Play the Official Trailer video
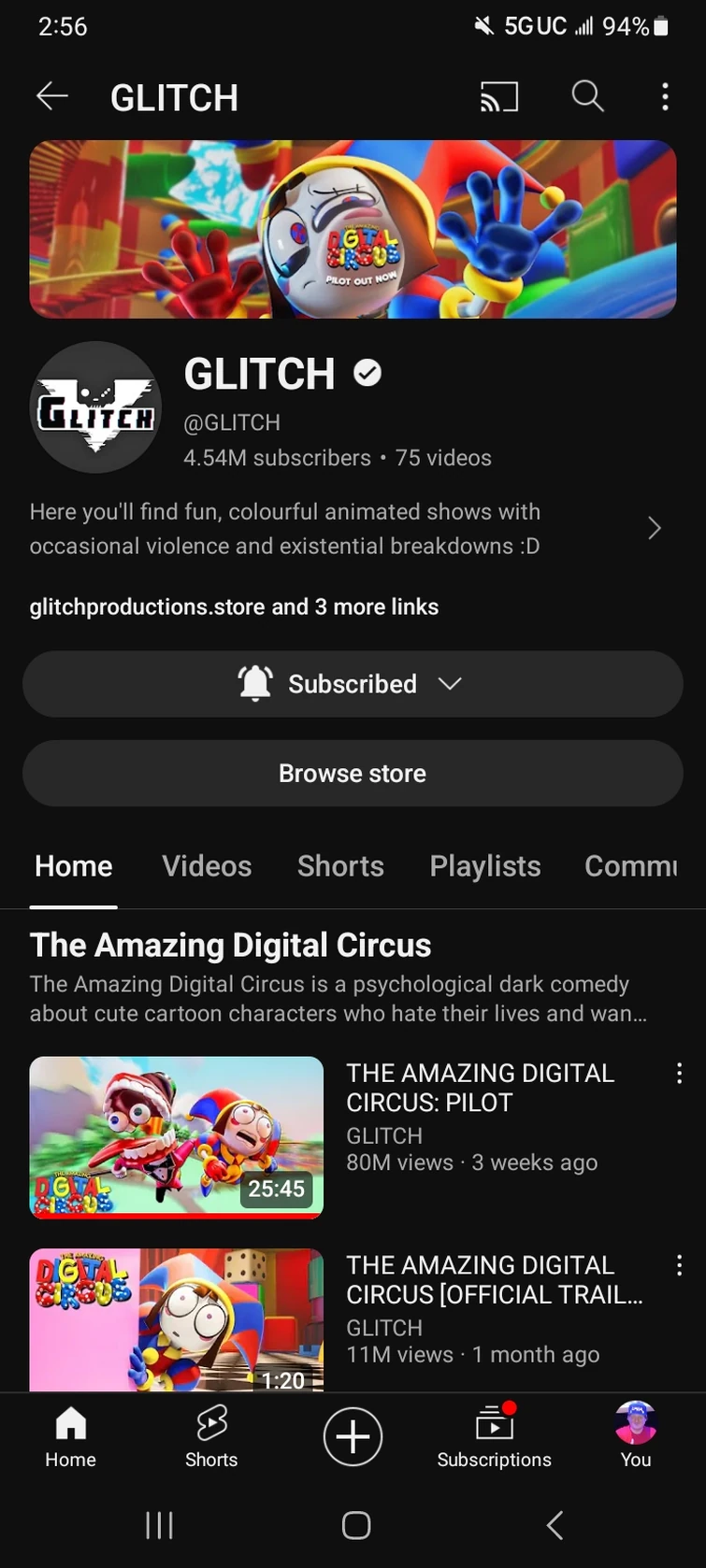Image resolution: width=706 pixels, height=1568 pixels. (x=177, y=1319)
